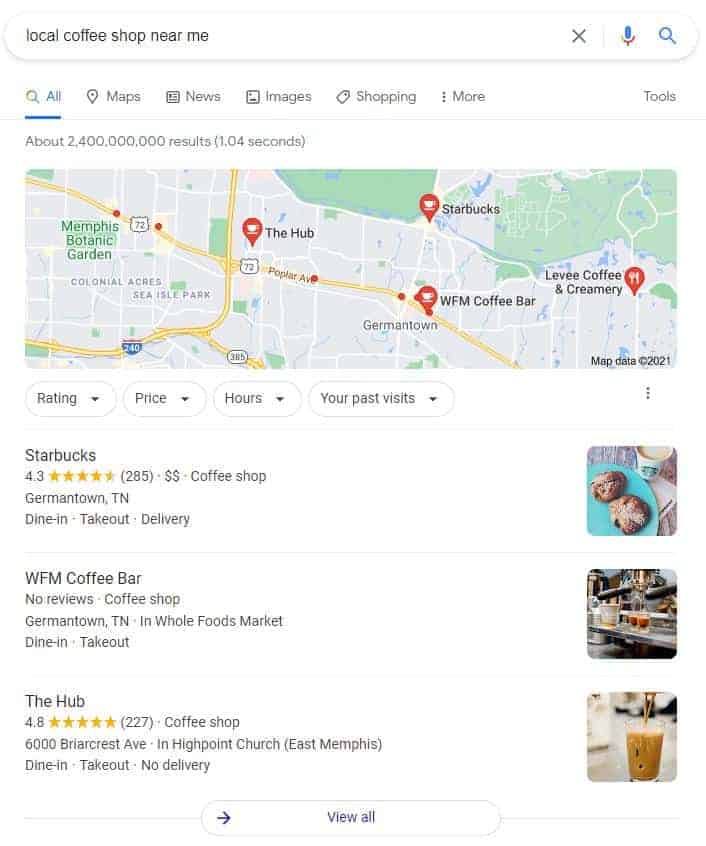This screenshot has height=846, width=706.
Task: Switch to the News tab
Action: 192,97
